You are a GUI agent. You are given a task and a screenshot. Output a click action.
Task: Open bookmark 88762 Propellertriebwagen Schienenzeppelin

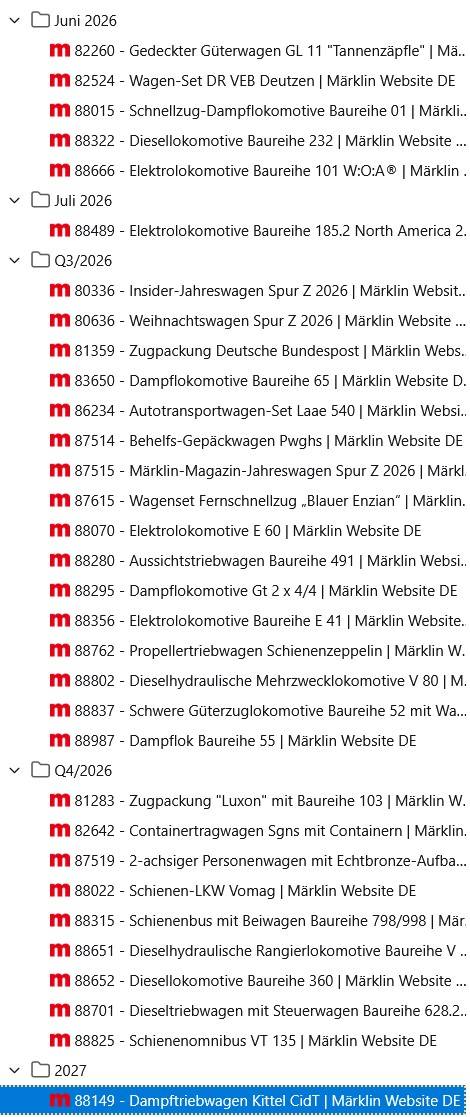click(258, 650)
